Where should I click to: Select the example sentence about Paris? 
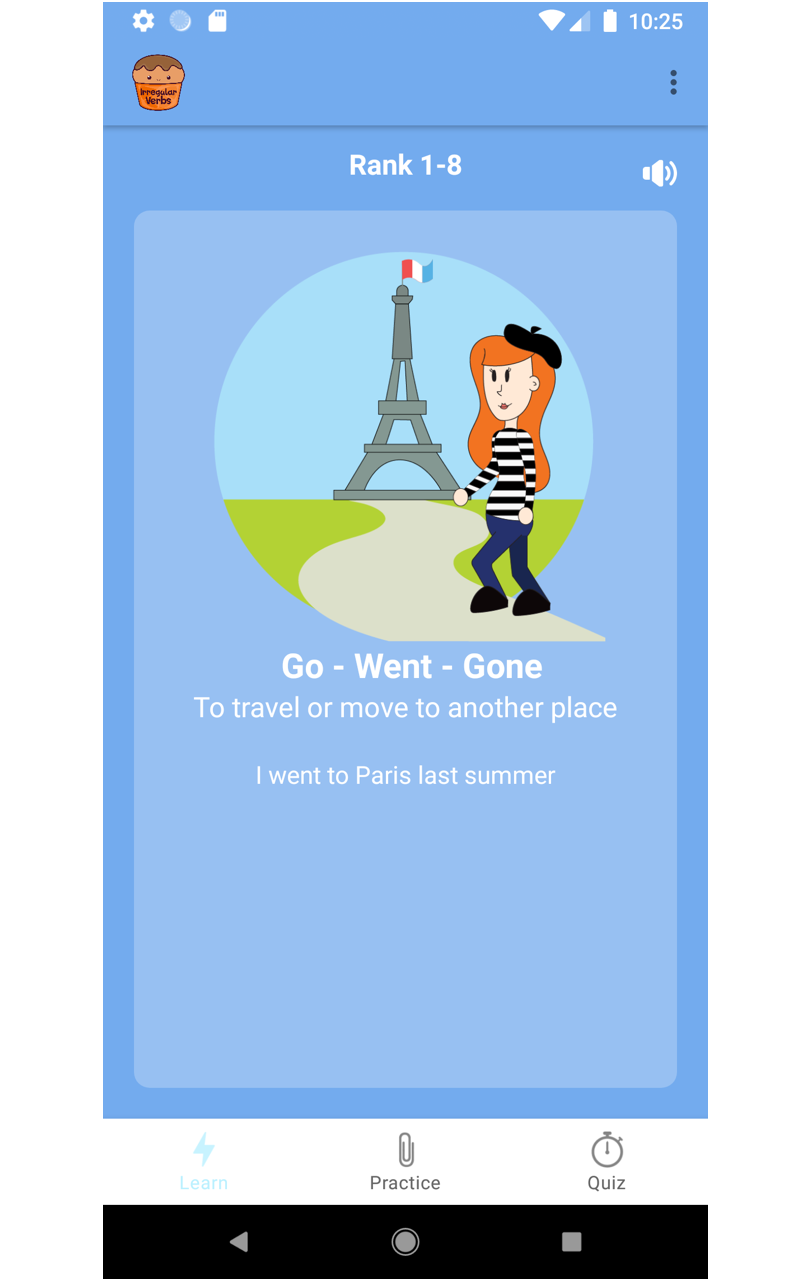(x=405, y=775)
